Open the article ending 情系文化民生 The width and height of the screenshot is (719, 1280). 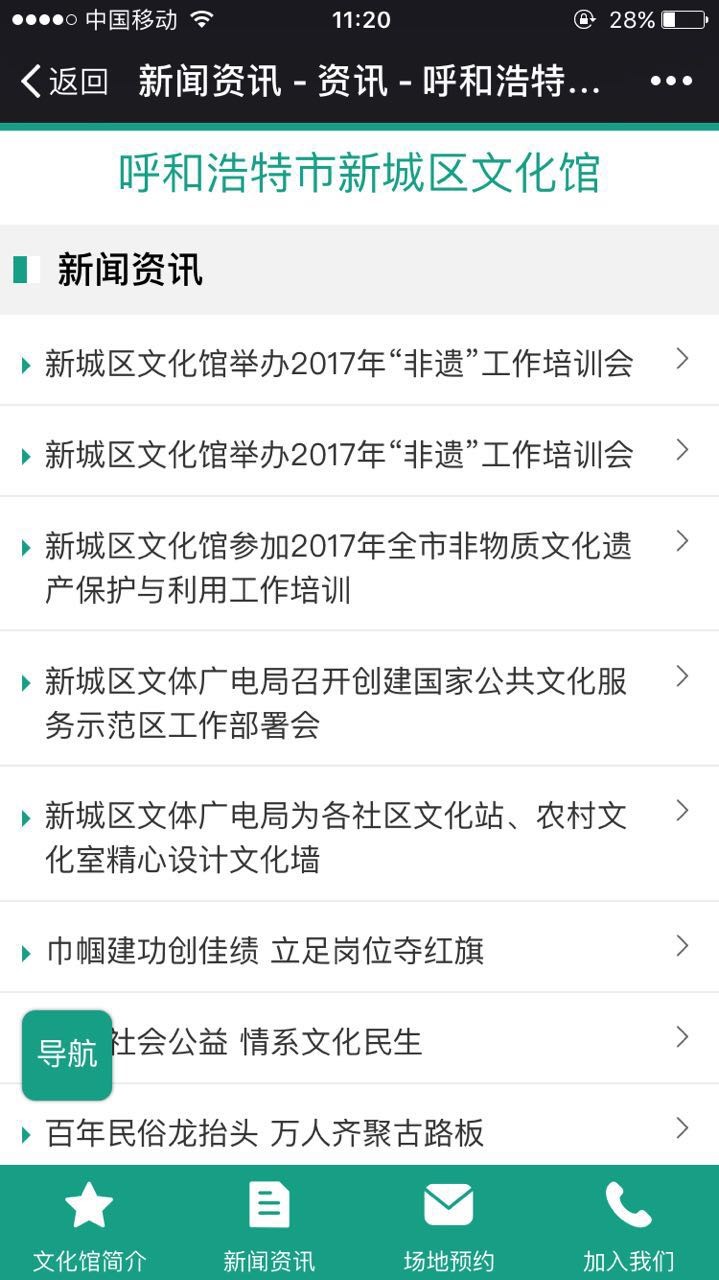tap(359, 1038)
